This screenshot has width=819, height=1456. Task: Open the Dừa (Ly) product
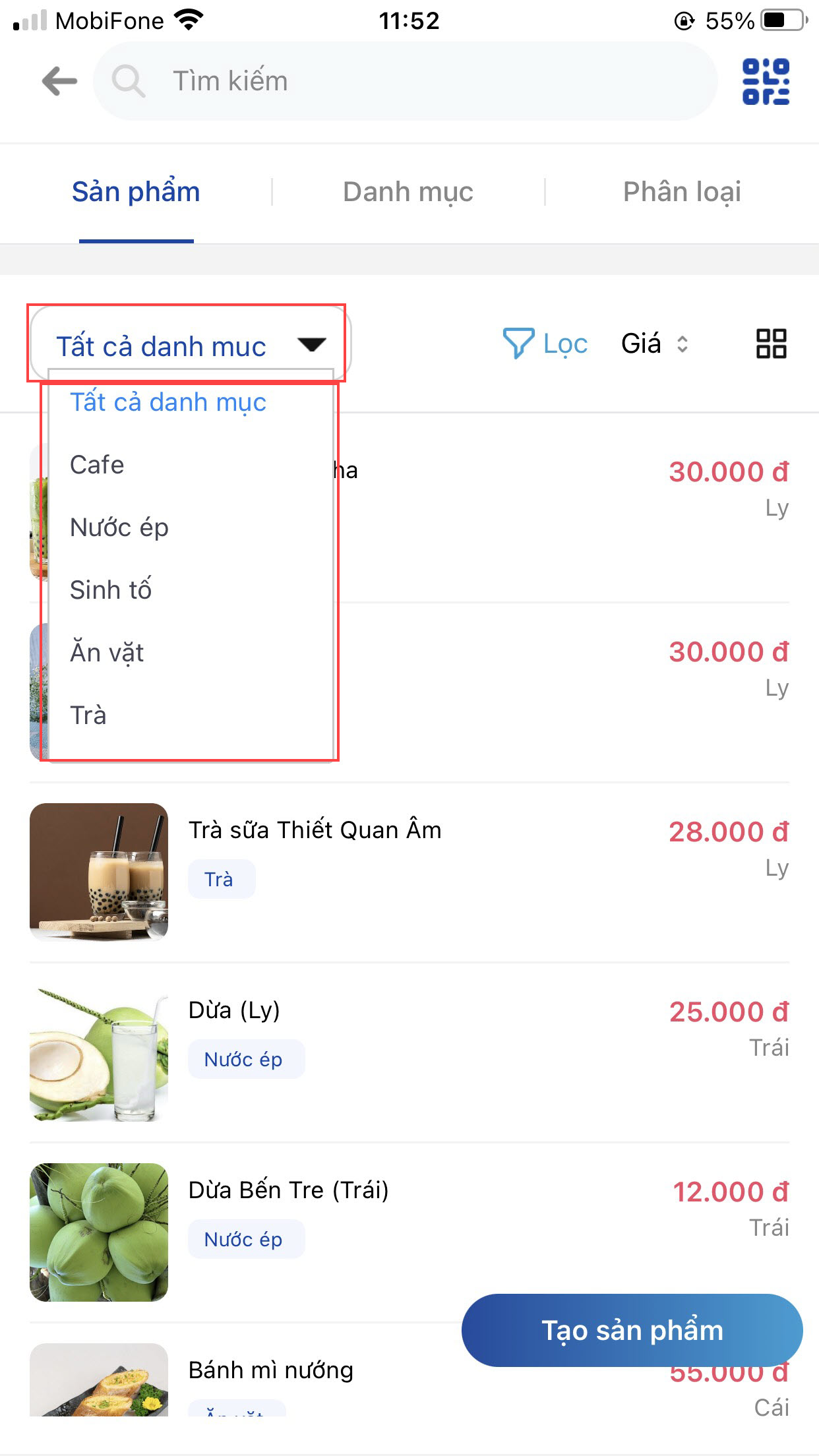click(x=234, y=1010)
